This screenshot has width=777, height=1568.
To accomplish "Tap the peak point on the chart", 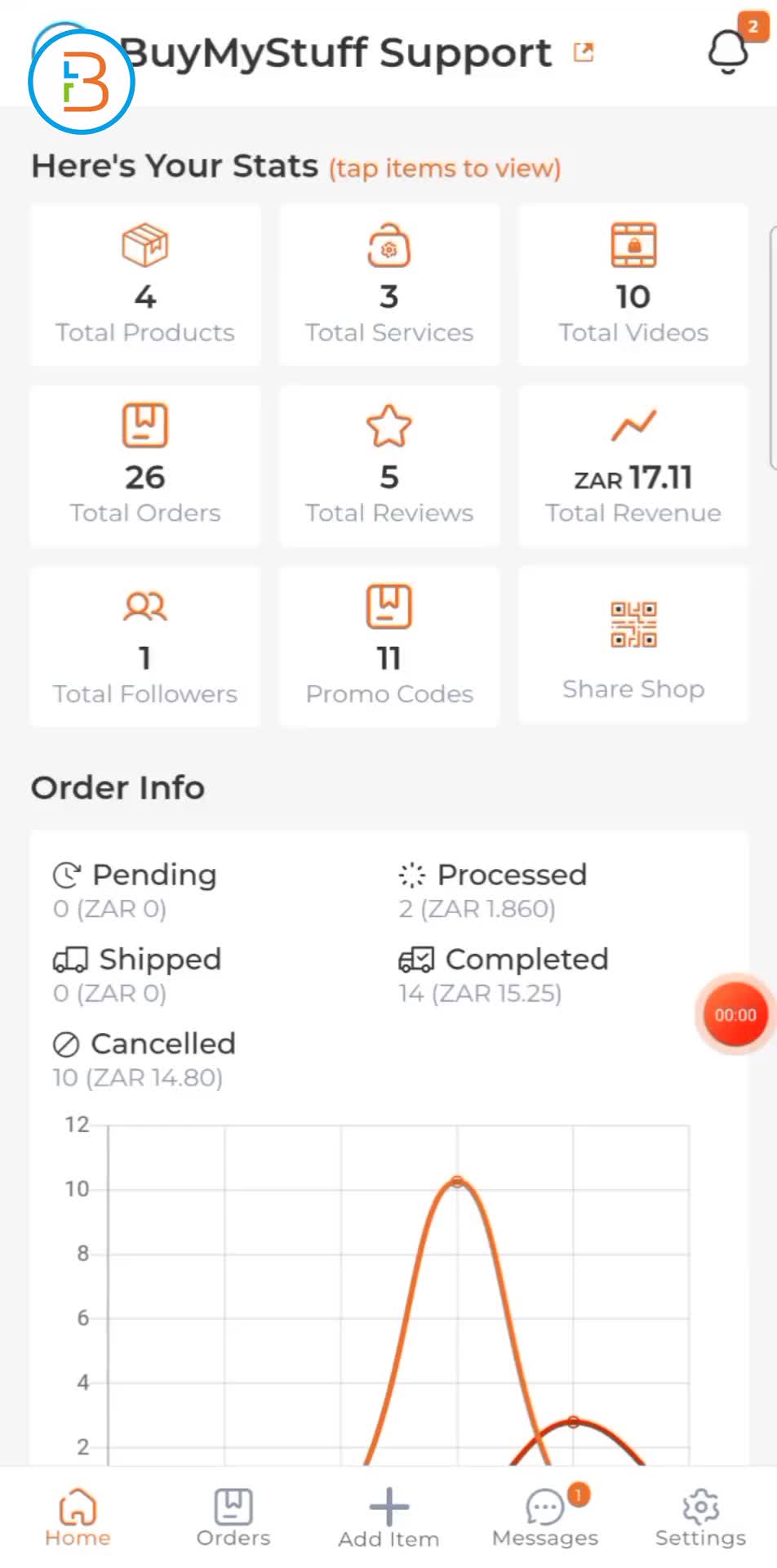I will pos(457,1180).
